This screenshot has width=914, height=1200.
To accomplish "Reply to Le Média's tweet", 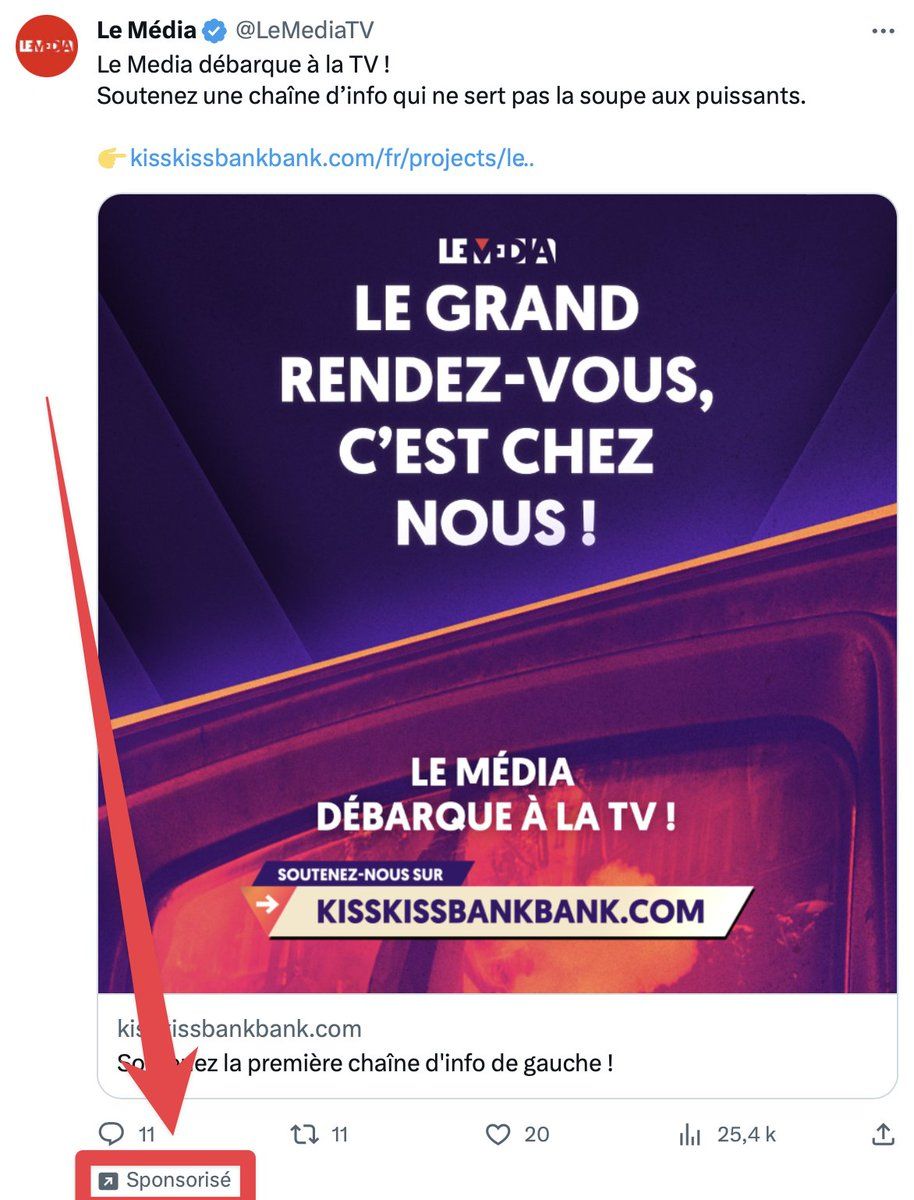I will pos(112,1133).
